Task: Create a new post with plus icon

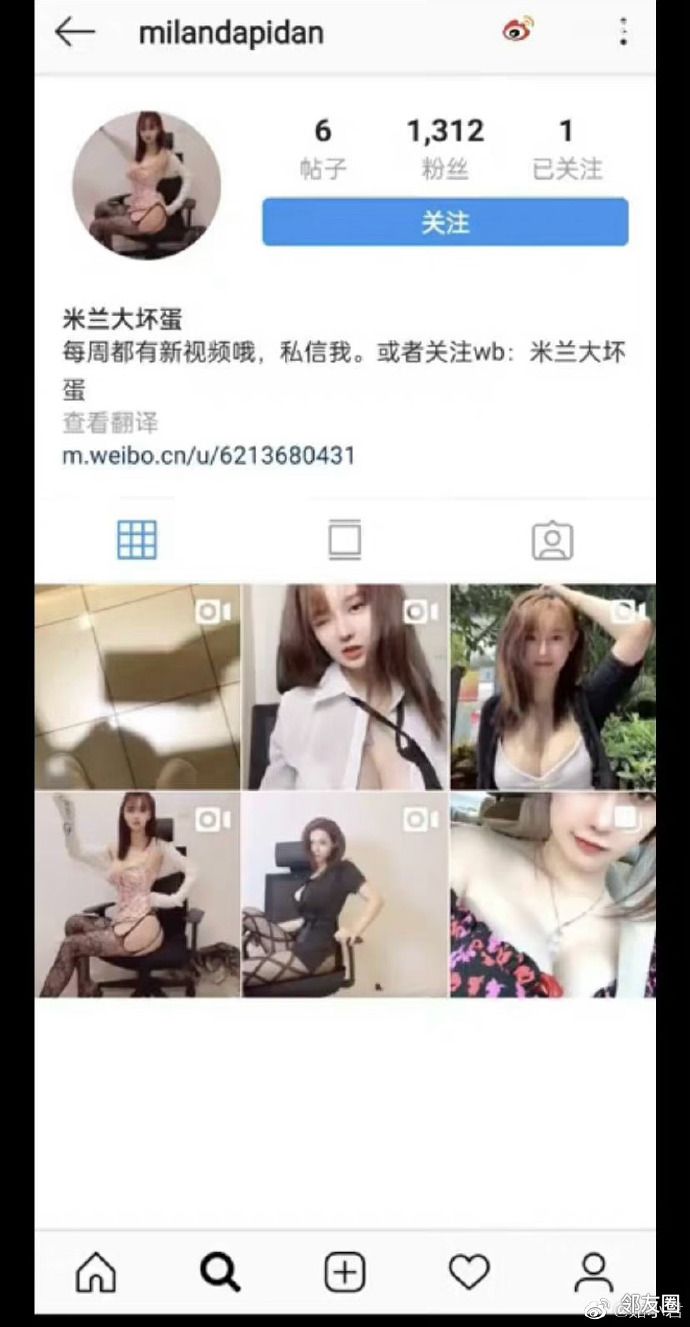Action: click(344, 1272)
